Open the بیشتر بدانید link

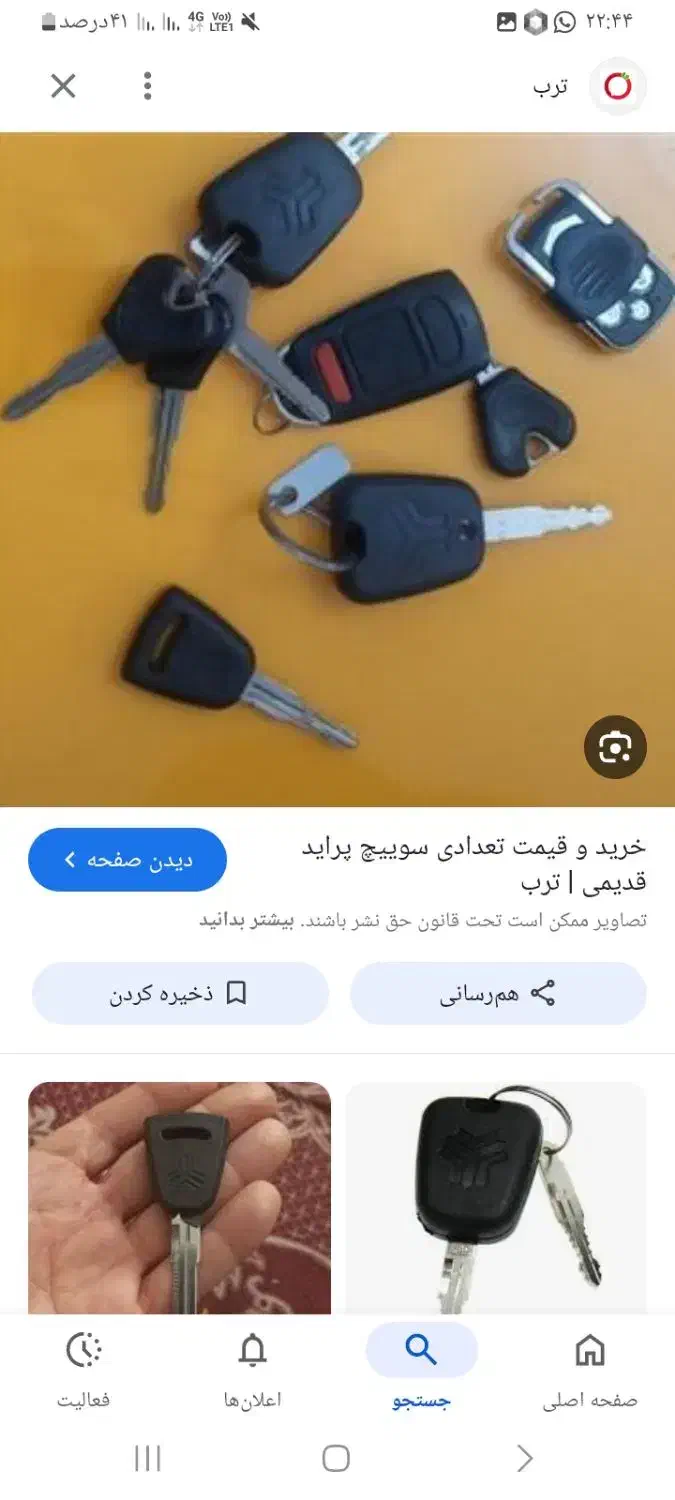click(235, 921)
